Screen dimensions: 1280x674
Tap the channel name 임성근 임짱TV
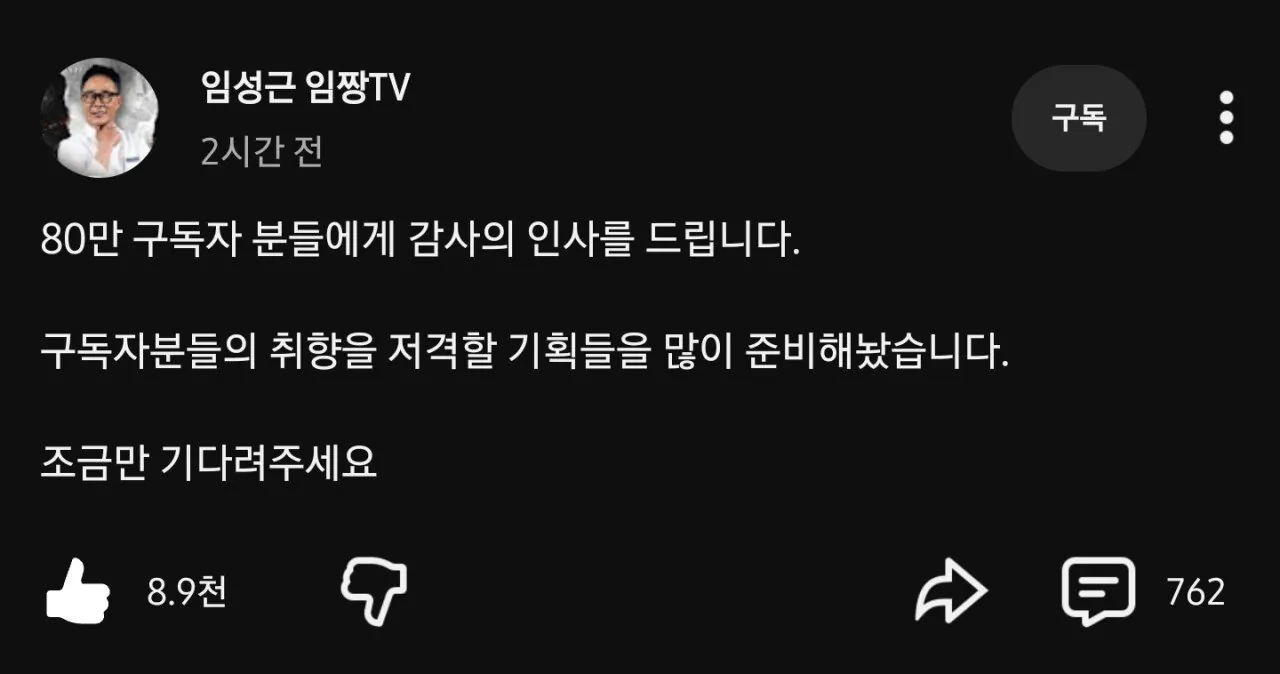(305, 90)
